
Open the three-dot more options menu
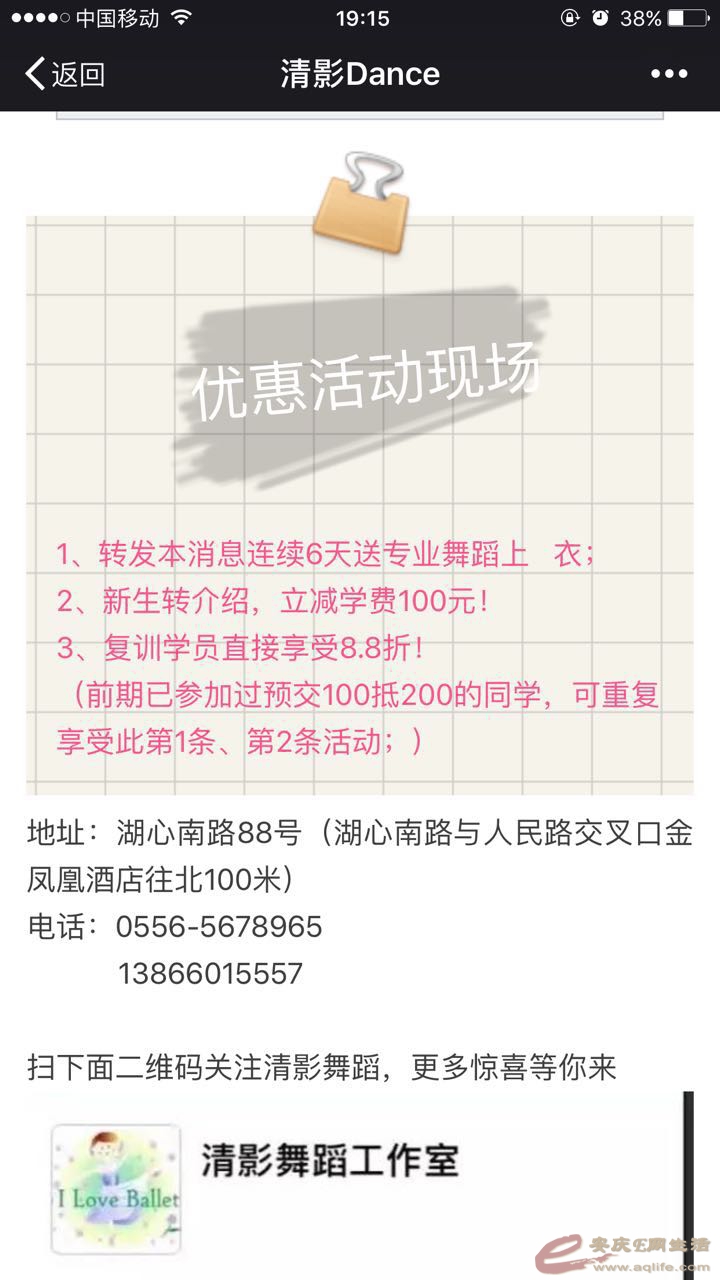(x=669, y=74)
